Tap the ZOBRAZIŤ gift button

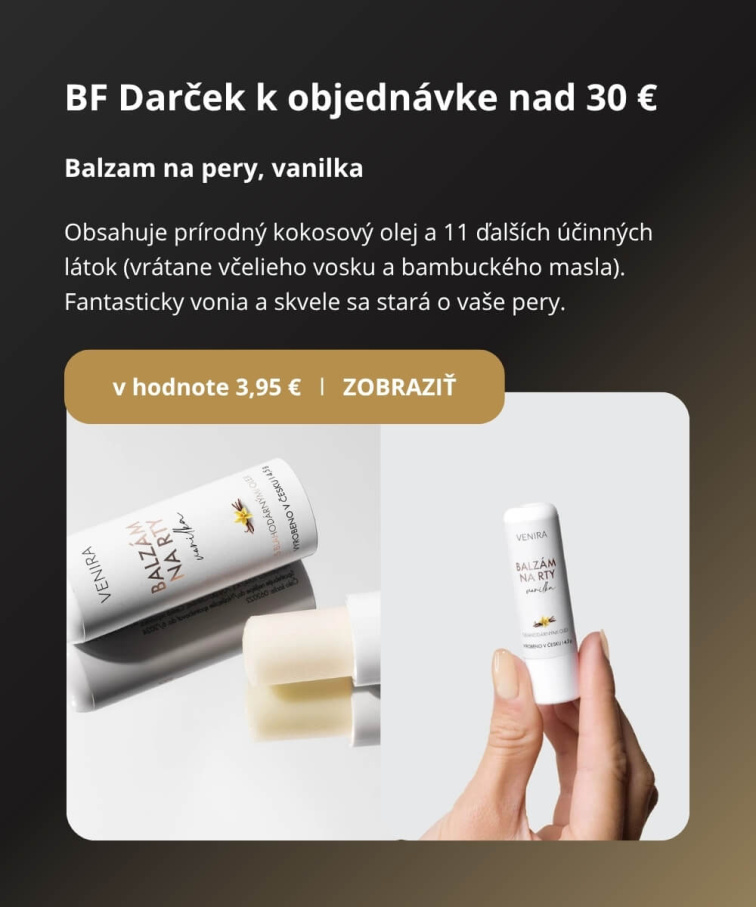[399, 387]
